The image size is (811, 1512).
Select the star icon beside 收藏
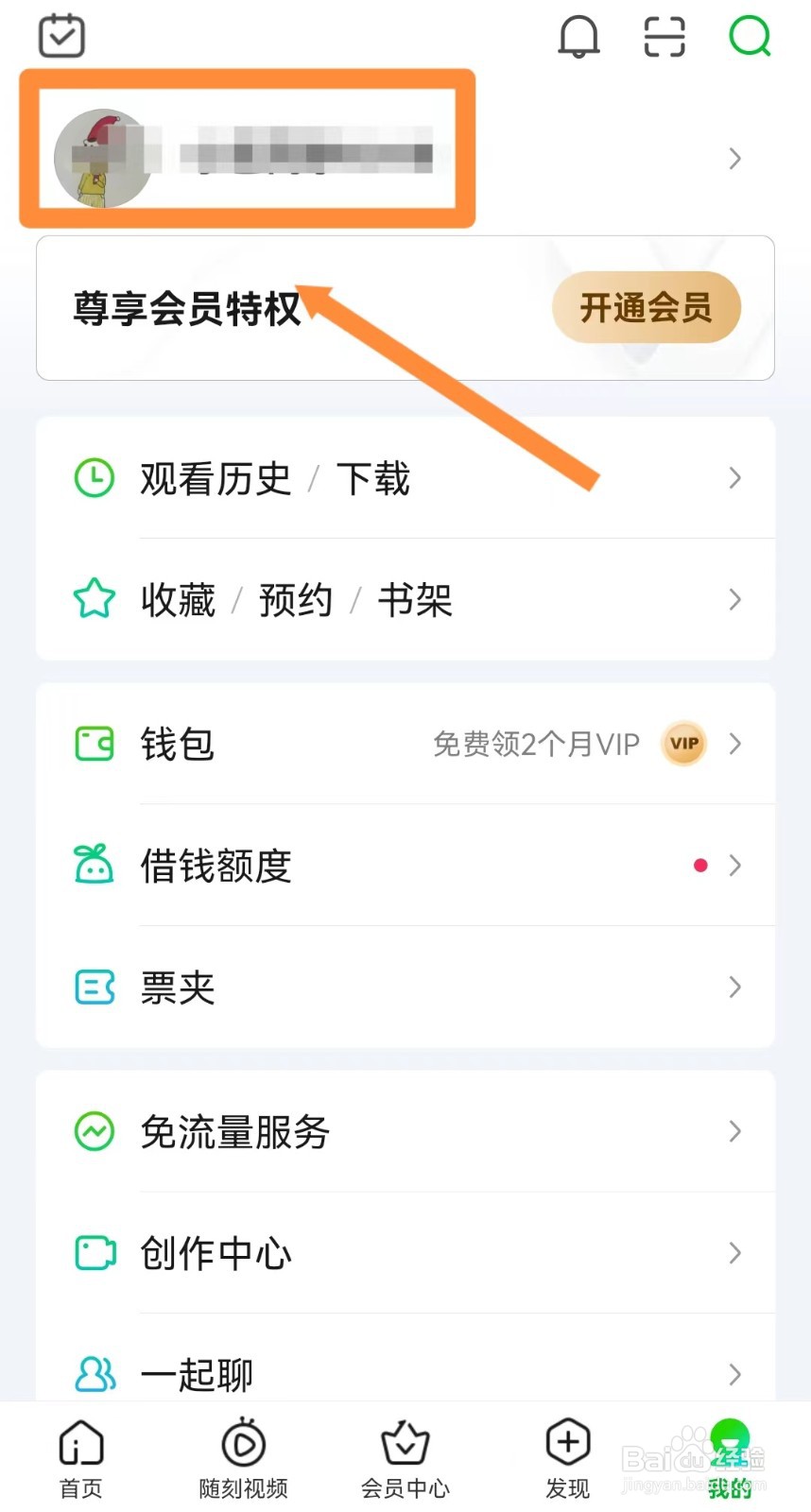94,599
